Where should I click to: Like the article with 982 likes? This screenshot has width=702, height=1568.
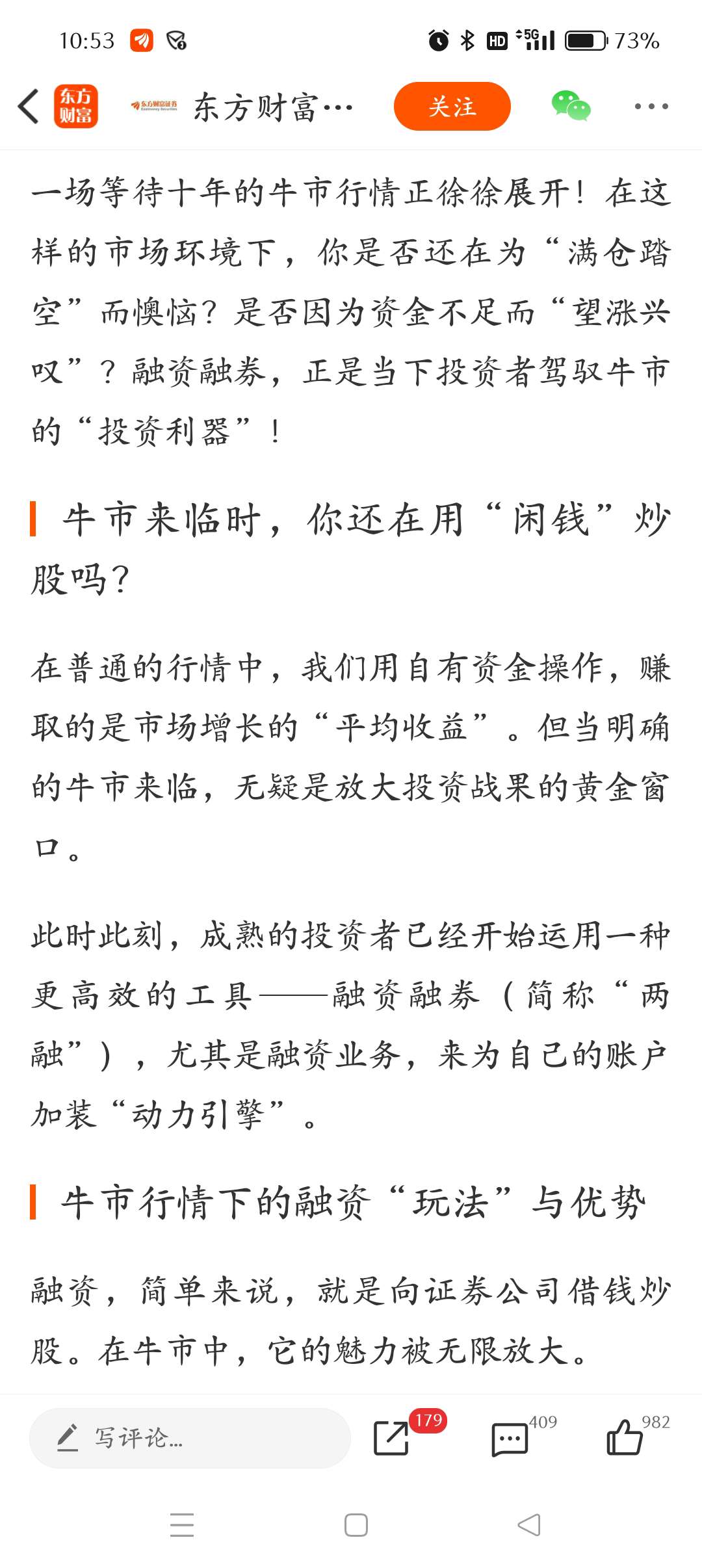(624, 1437)
